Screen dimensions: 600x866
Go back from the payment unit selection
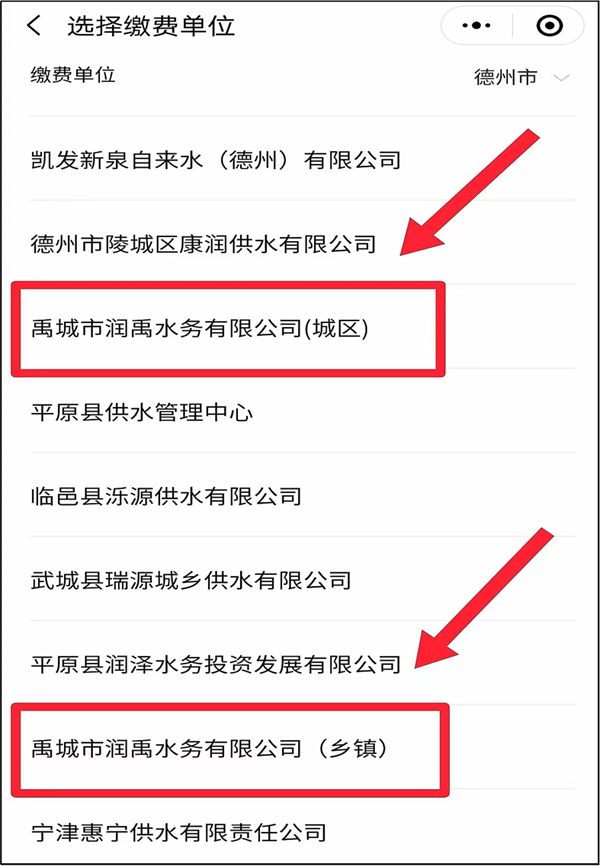[35, 26]
